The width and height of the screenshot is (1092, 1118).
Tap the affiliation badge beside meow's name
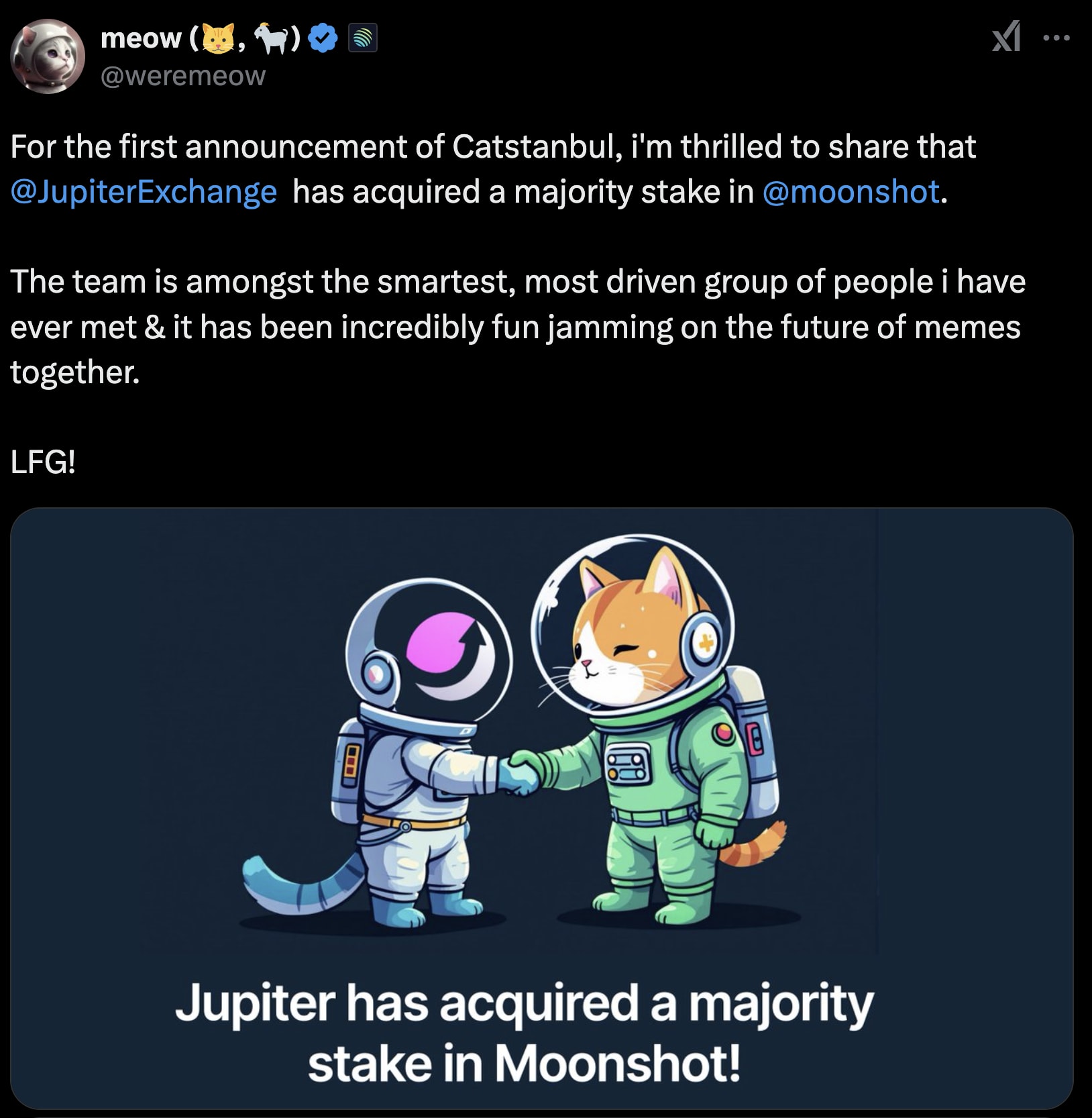point(364,39)
